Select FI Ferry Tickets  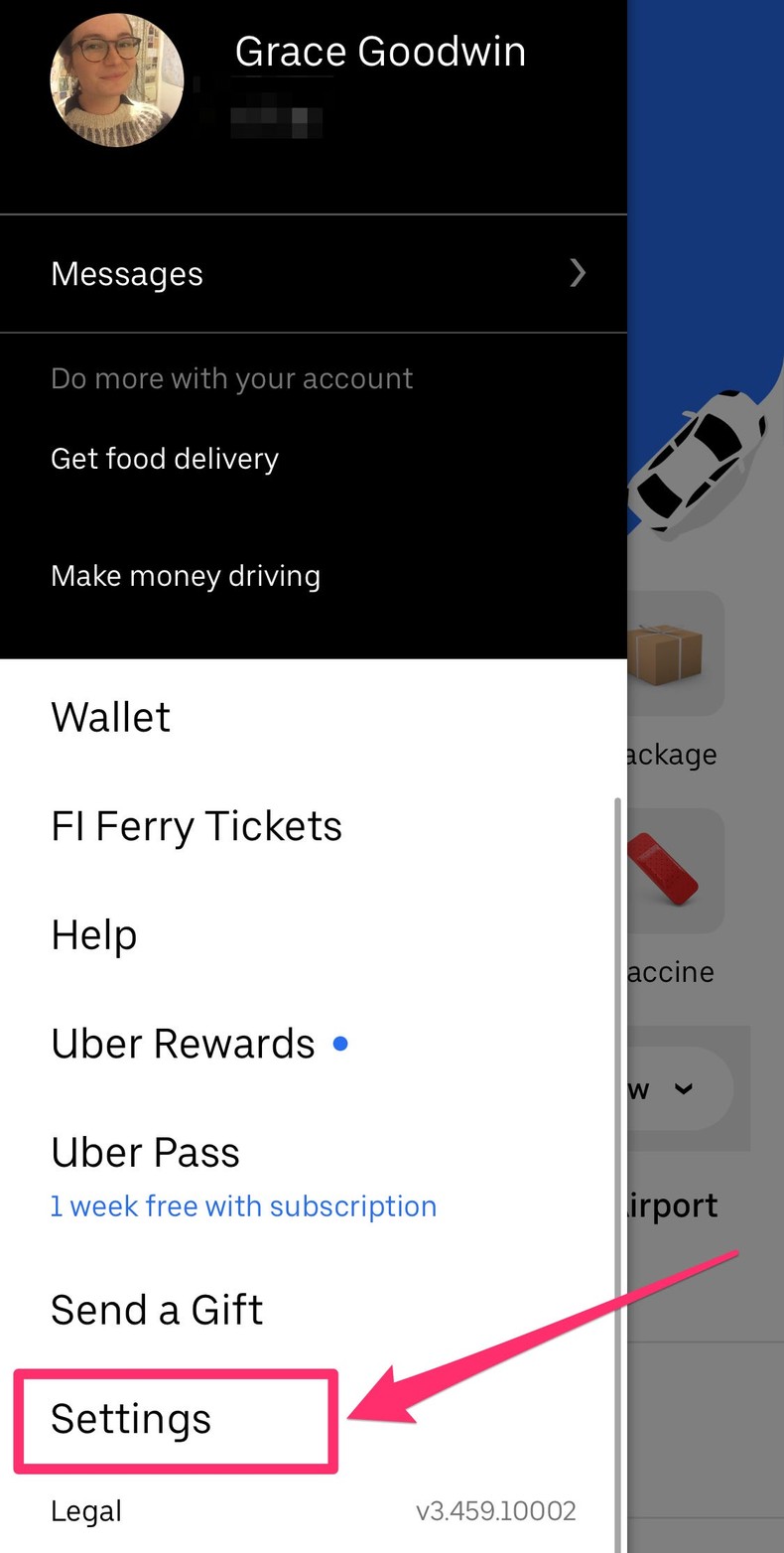pos(196,825)
